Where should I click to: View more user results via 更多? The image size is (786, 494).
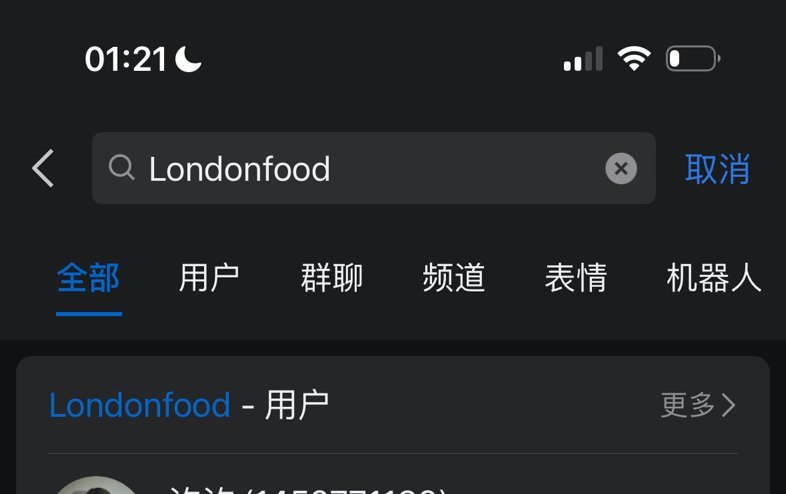pos(698,405)
